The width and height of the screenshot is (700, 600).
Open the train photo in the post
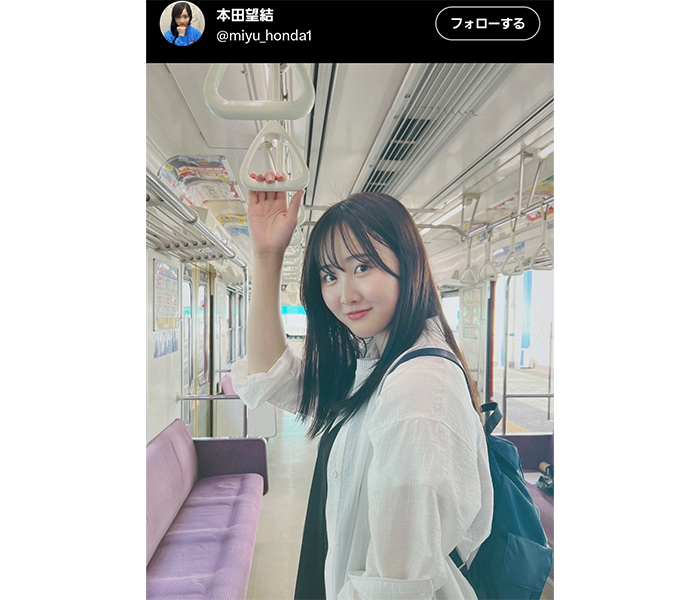350,330
